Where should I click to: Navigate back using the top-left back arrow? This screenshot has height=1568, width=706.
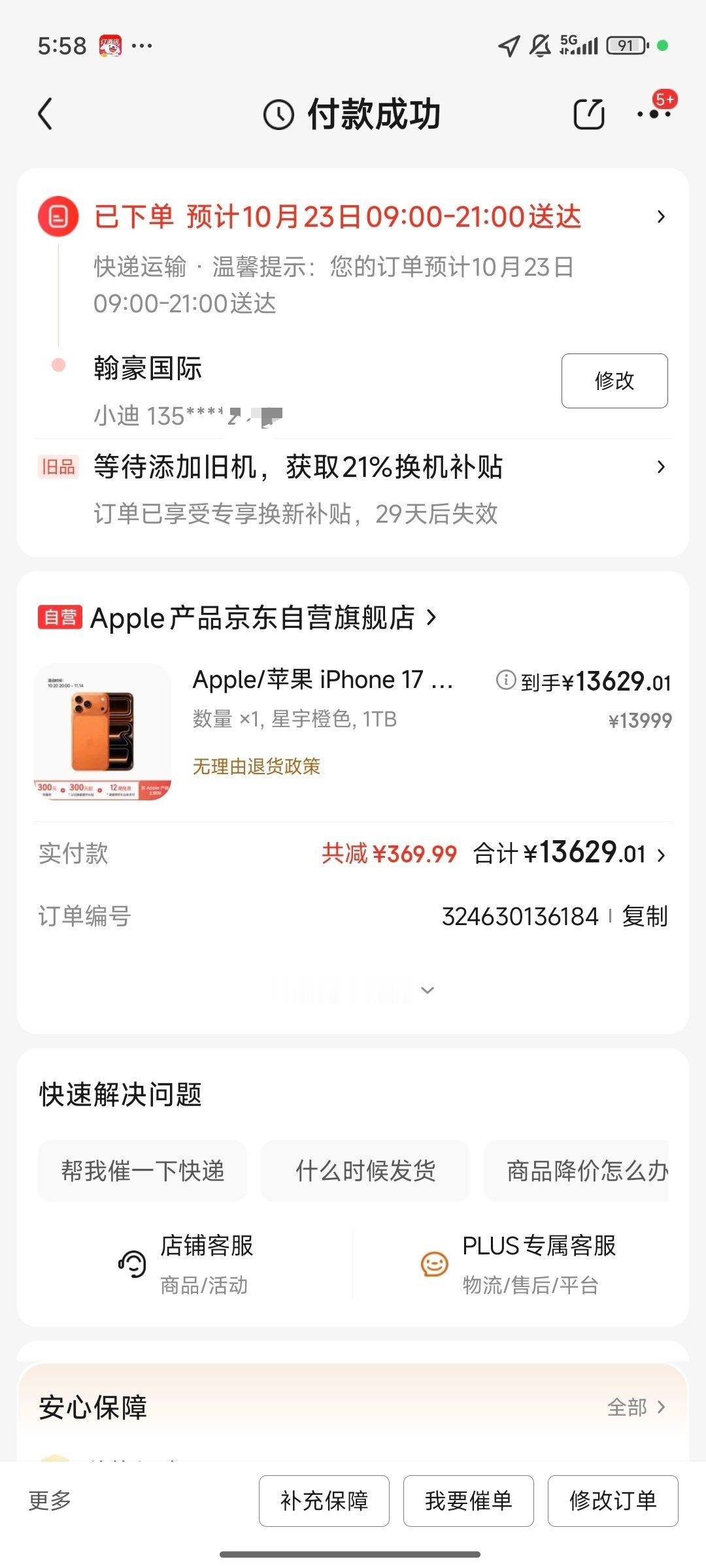pos(44,112)
